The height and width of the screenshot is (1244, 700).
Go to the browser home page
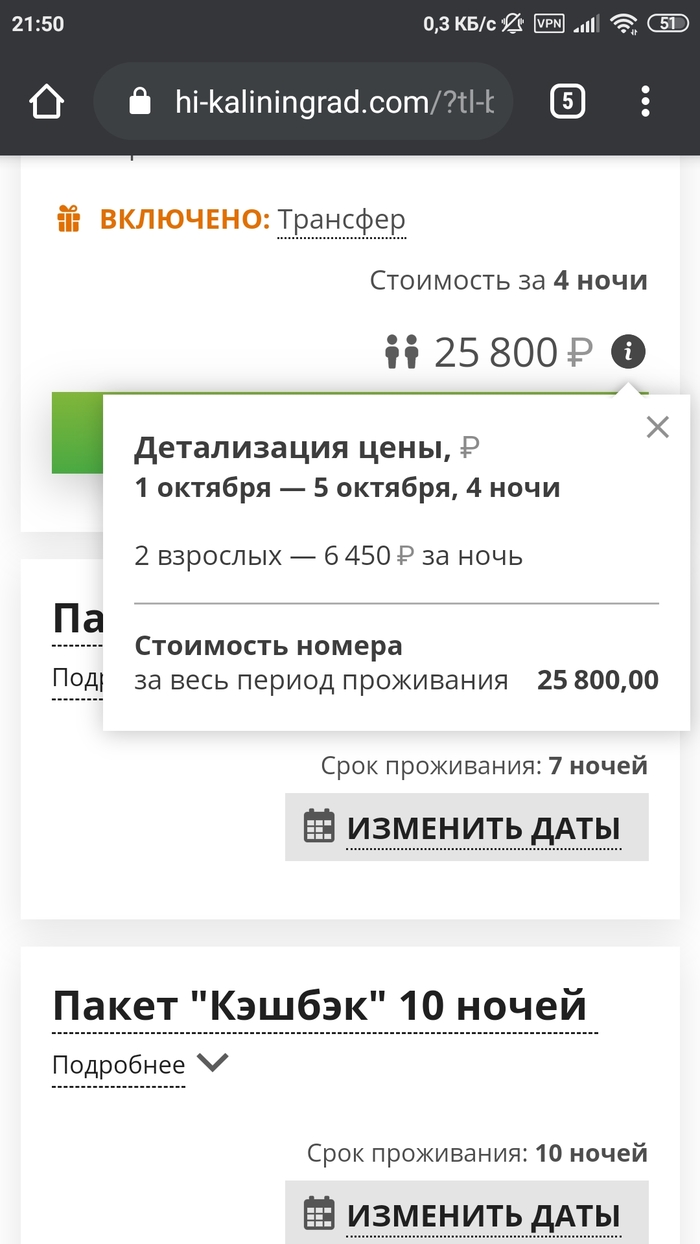coord(47,101)
